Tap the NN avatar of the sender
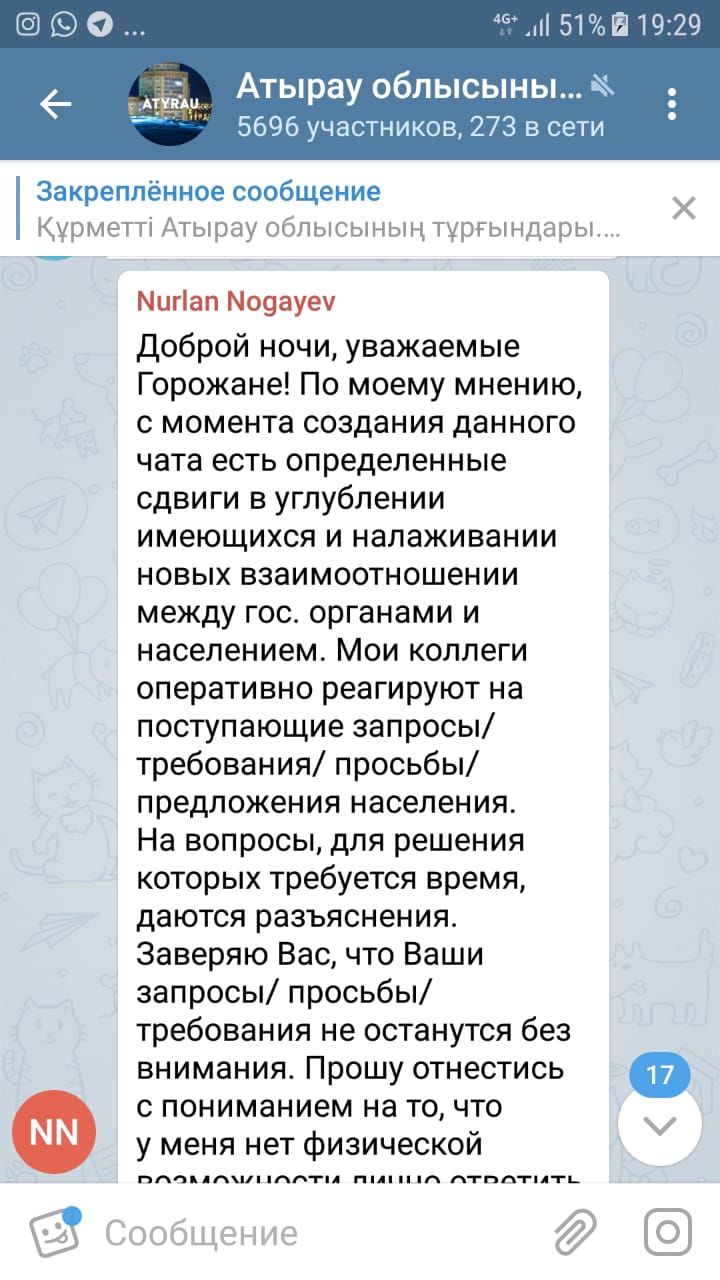The height and width of the screenshot is (1280, 720). [x=54, y=1132]
